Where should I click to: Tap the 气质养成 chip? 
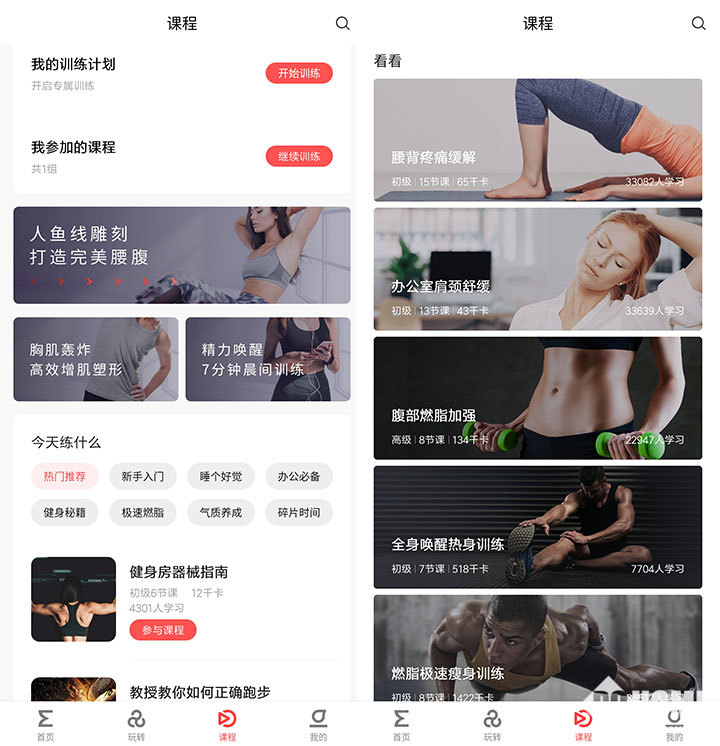[x=220, y=512]
